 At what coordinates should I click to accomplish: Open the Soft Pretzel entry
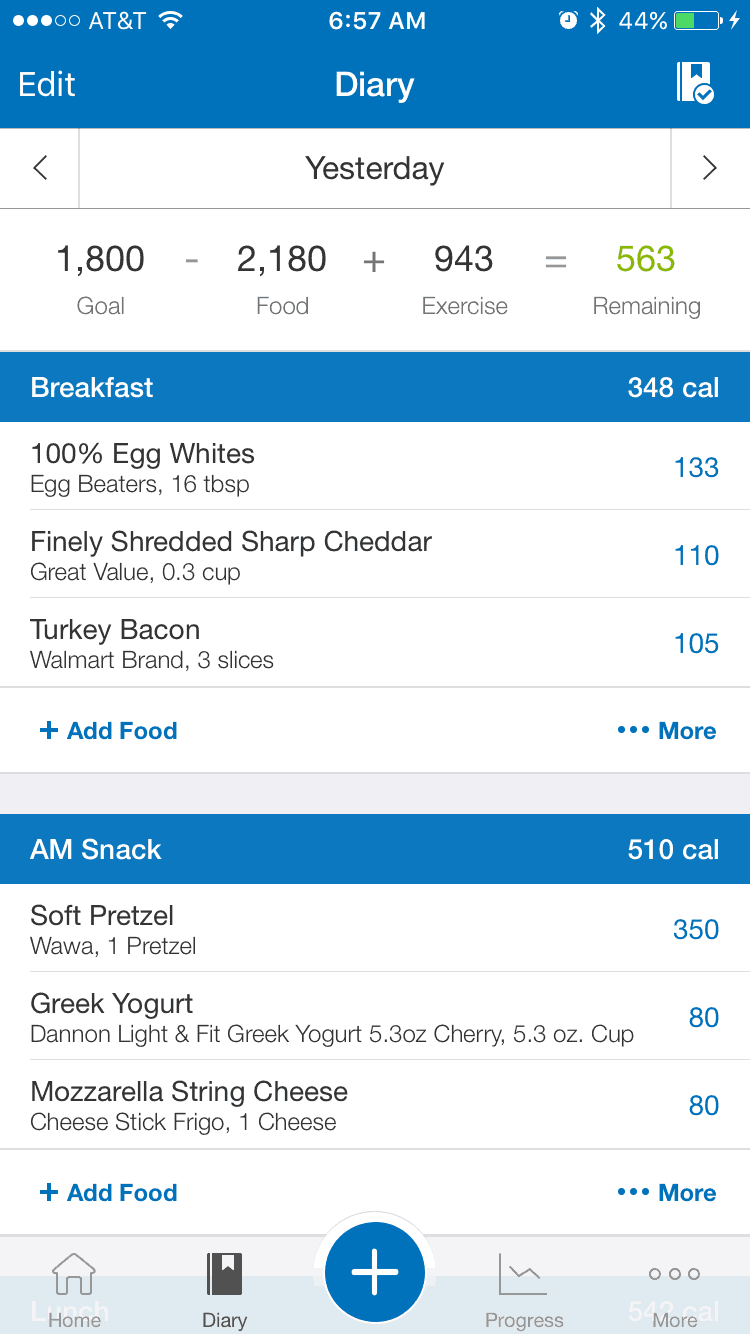[375, 929]
